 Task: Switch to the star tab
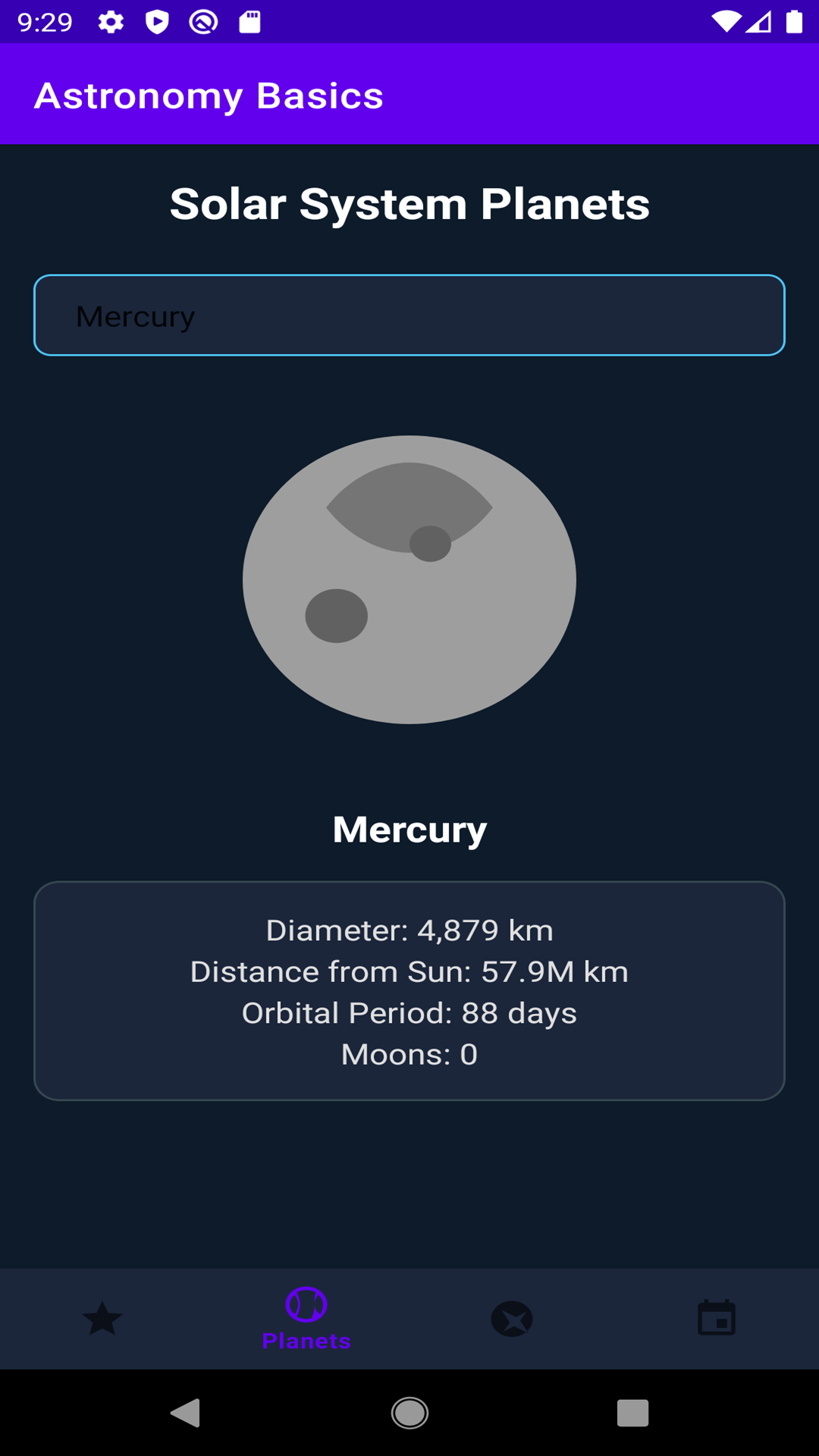pos(102,1319)
